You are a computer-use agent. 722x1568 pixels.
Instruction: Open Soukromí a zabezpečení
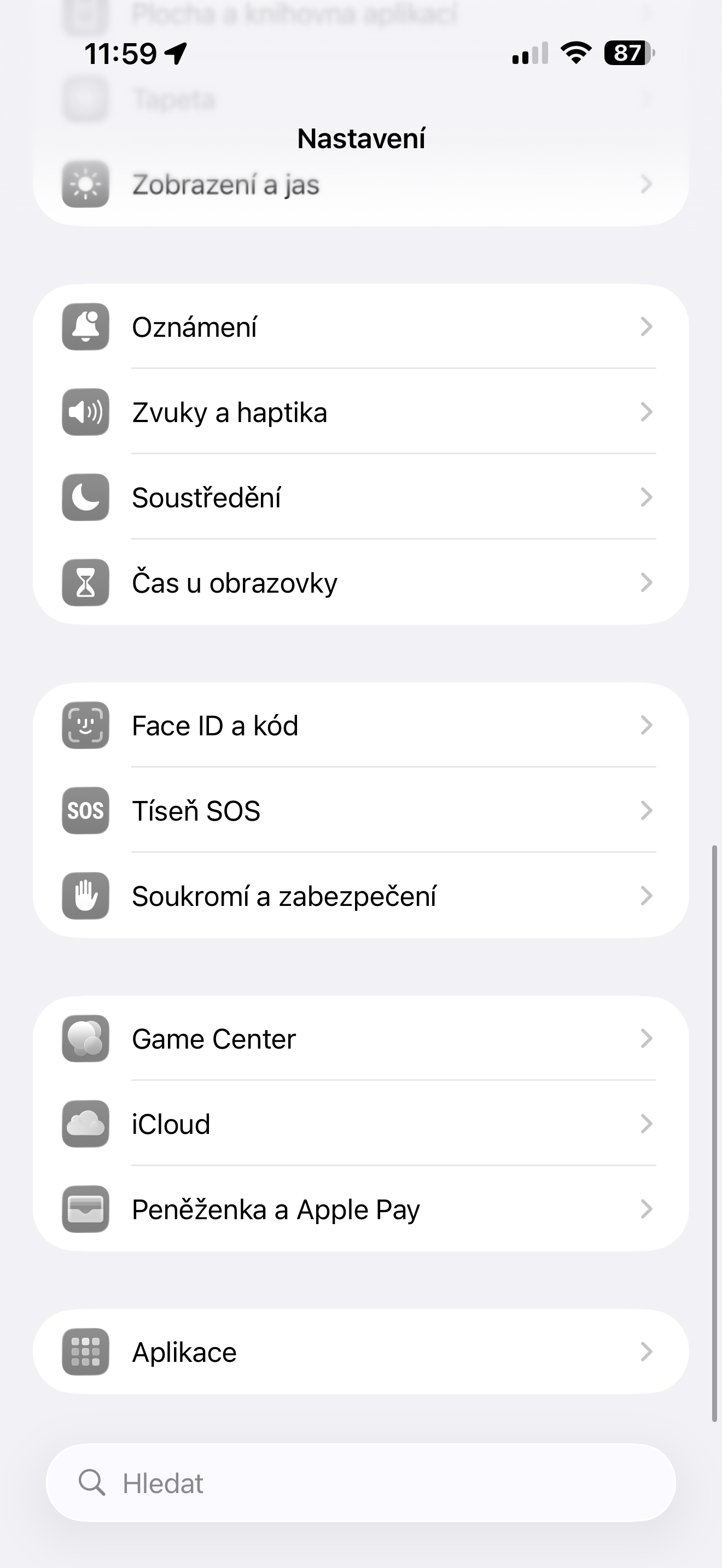pos(360,896)
